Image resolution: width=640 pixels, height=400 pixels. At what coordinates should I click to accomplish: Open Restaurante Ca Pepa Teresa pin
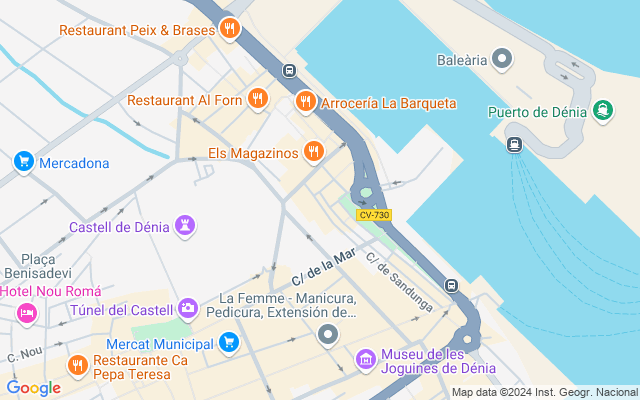coord(78,365)
